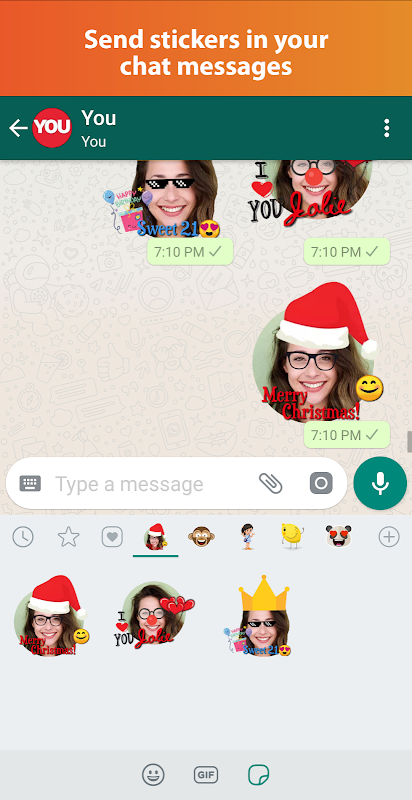Tap the voice message microphone button

click(x=380, y=483)
